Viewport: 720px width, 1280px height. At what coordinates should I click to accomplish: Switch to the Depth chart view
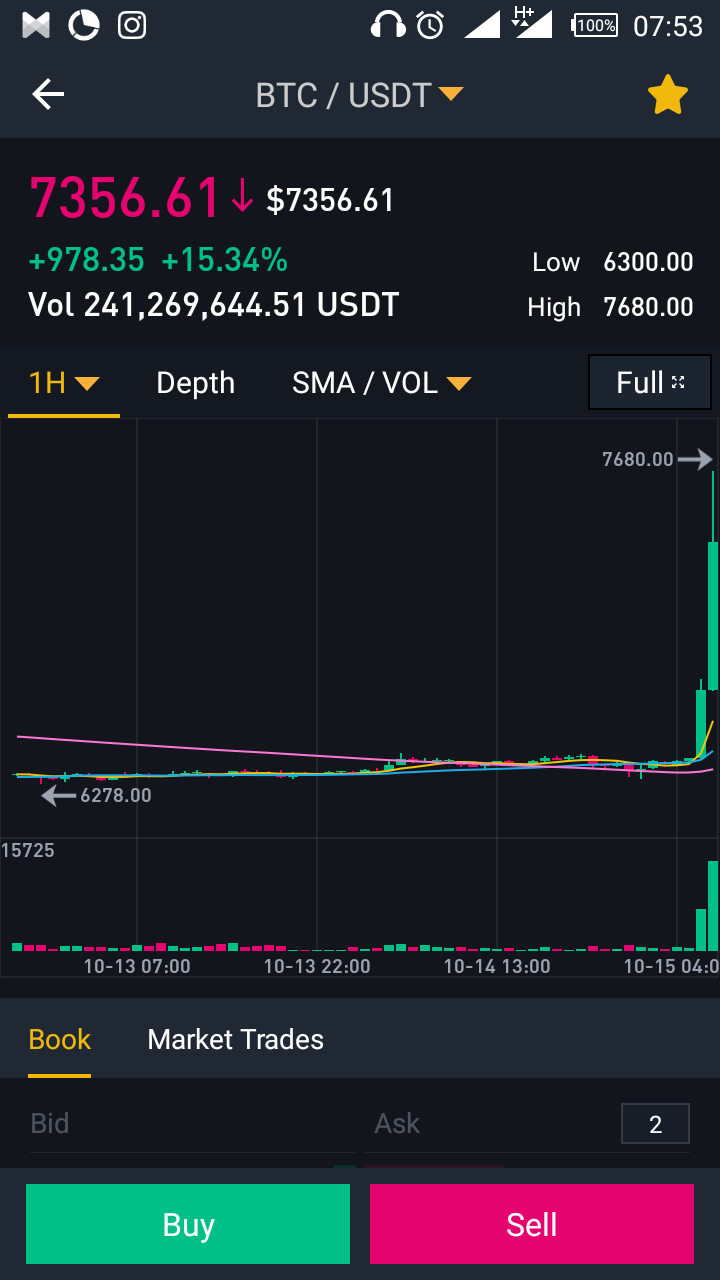pyautogui.click(x=195, y=383)
